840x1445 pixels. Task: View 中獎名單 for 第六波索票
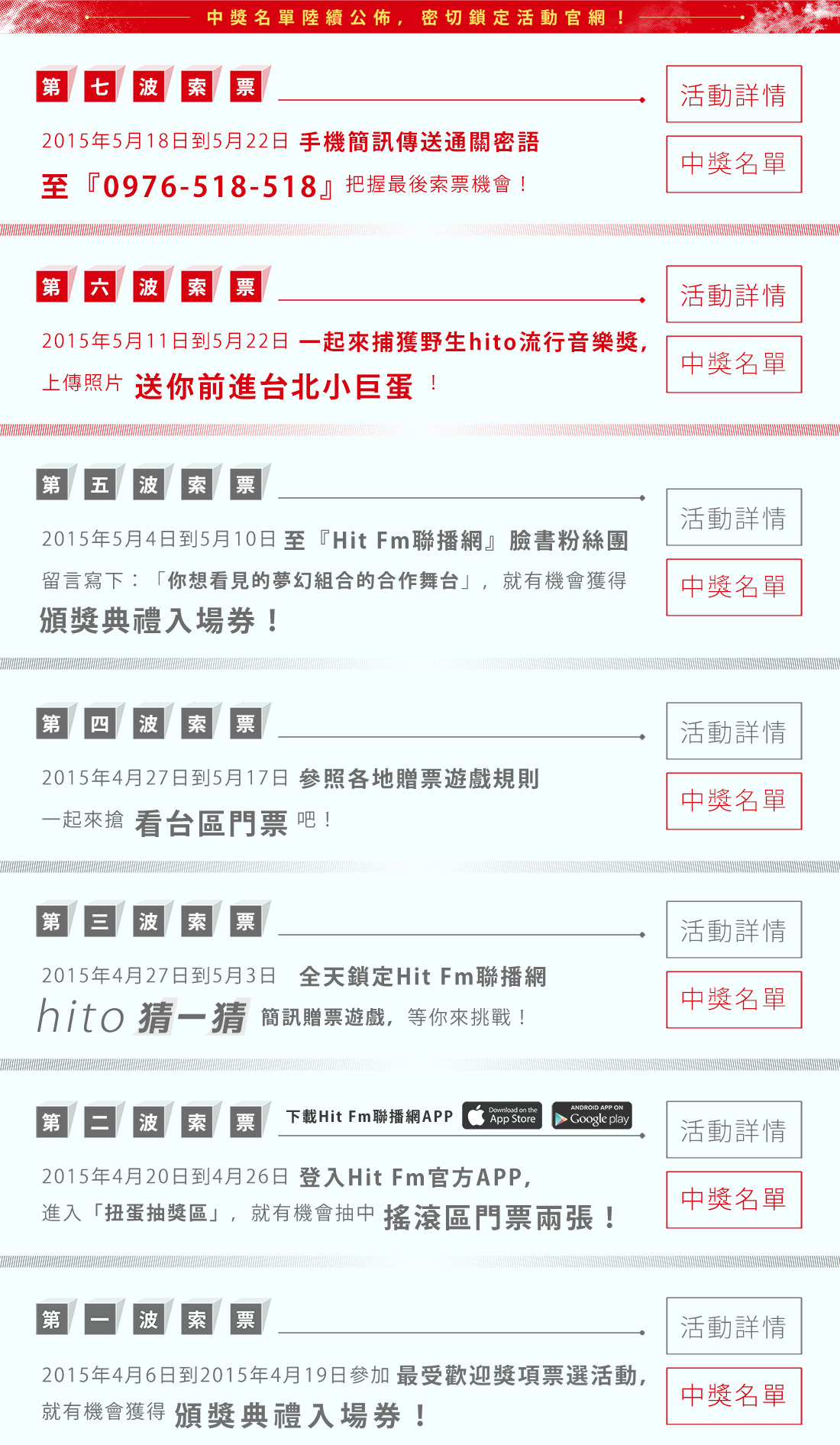coord(733,364)
